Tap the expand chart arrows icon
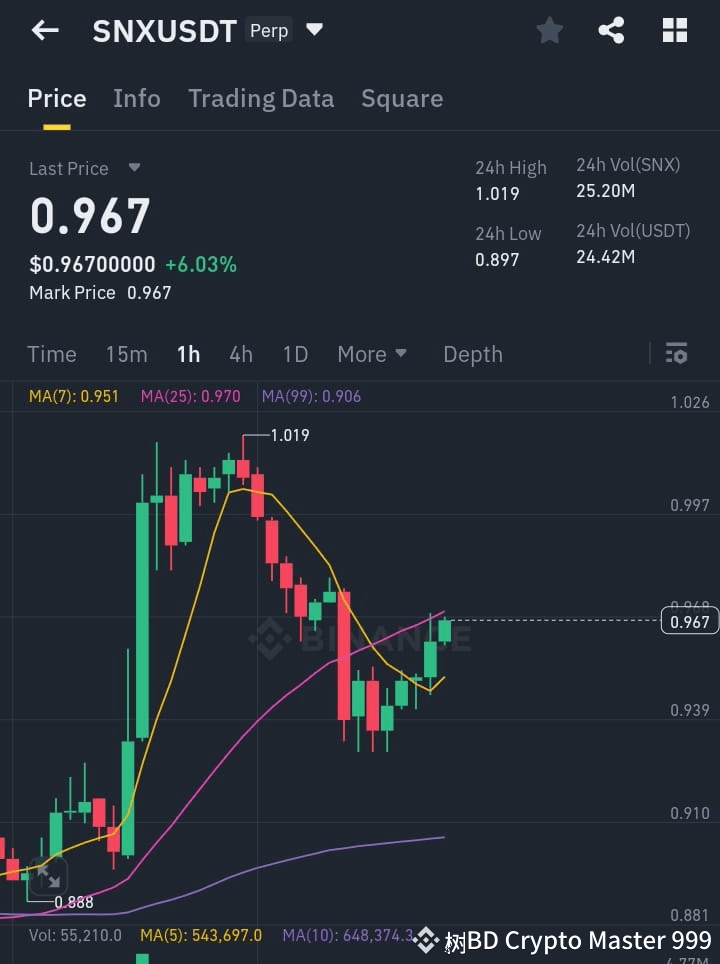 coord(47,876)
